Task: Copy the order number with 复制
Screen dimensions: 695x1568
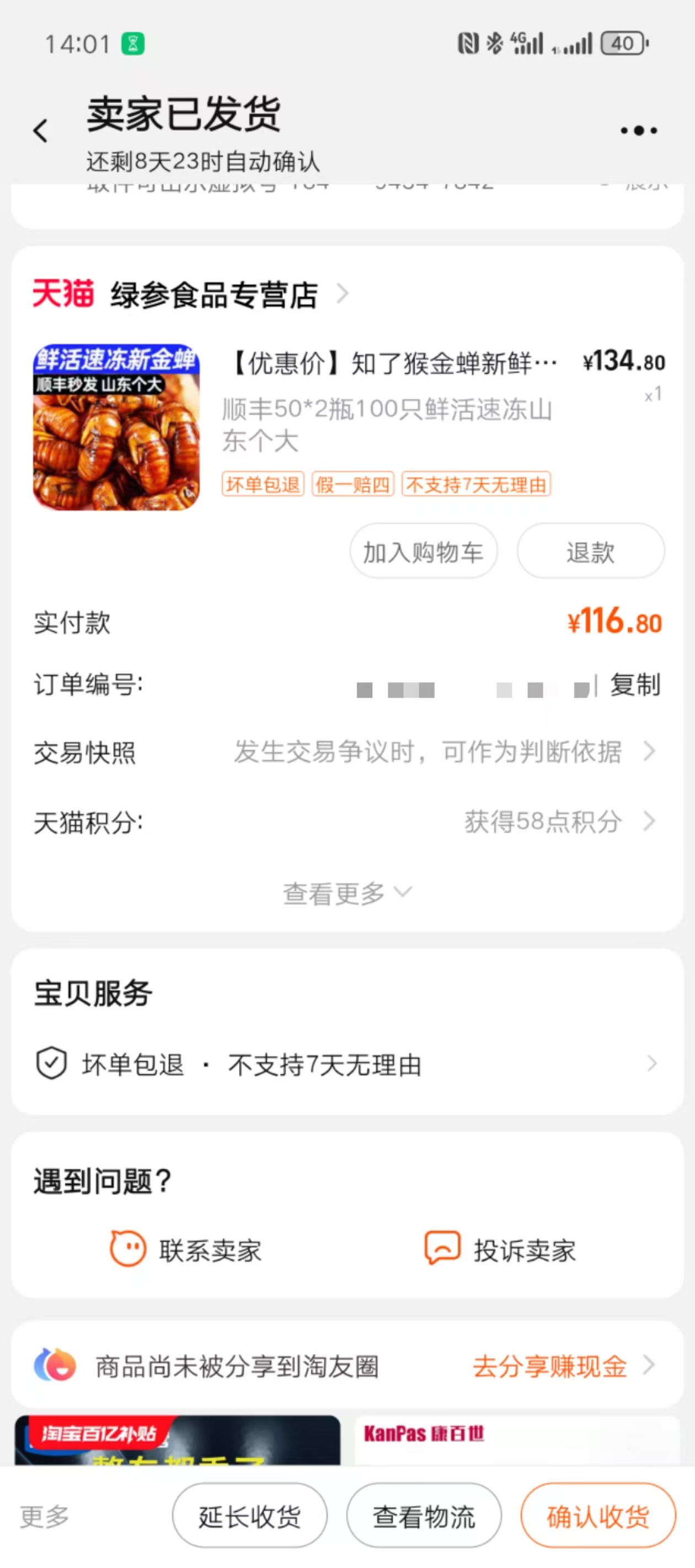Action: click(636, 685)
